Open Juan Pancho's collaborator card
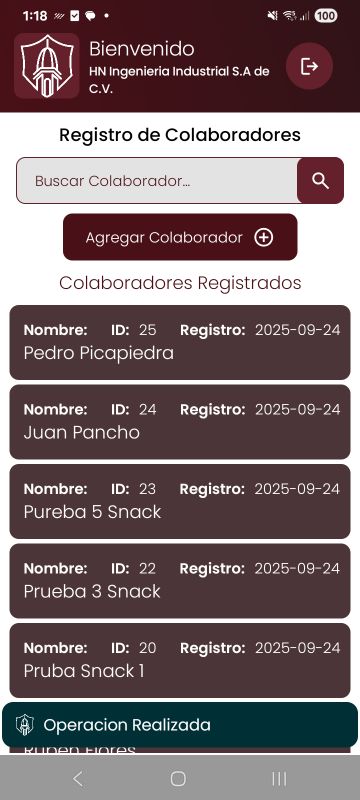This screenshot has height=800, width=360. (180, 422)
